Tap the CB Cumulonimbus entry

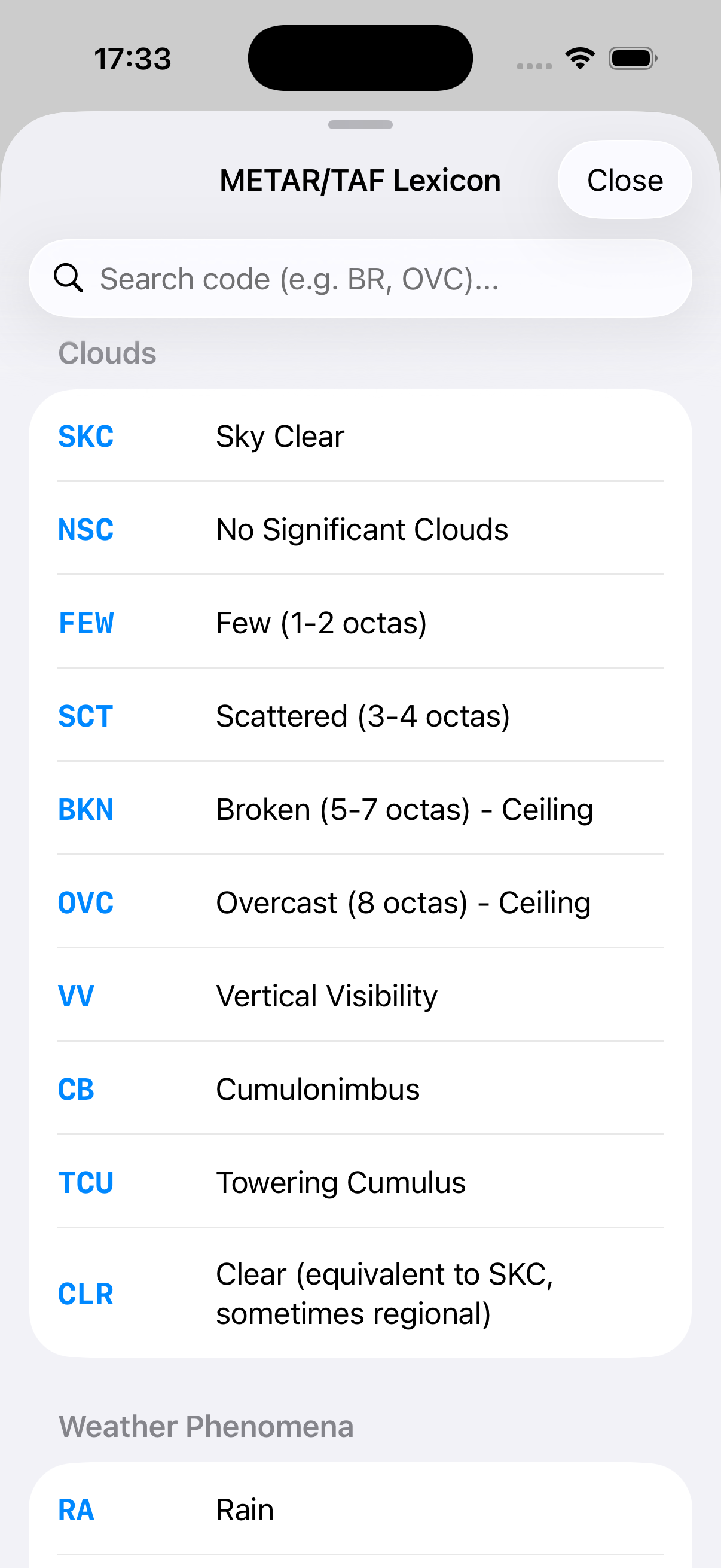[x=360, y=1089]
